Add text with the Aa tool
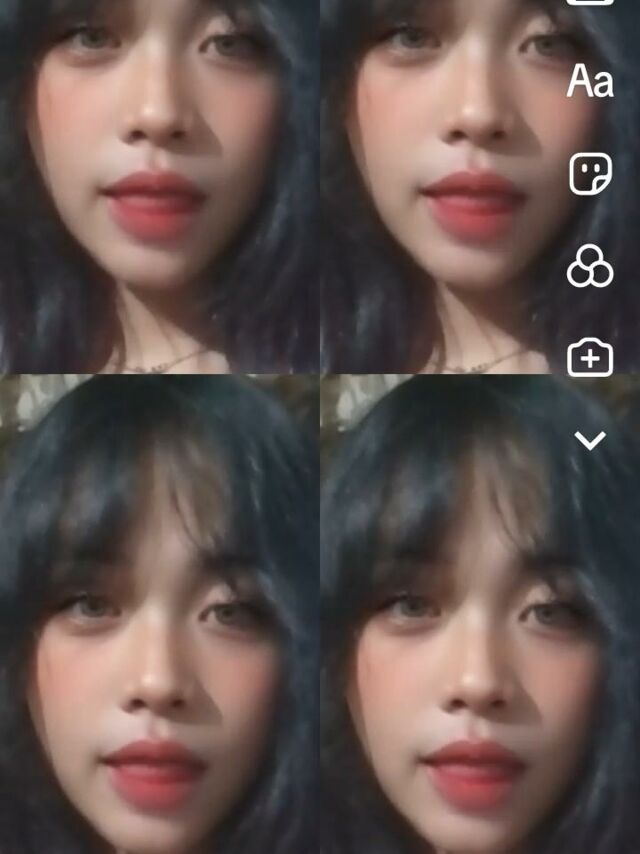 pyautogui.click(x=590, y=82)
